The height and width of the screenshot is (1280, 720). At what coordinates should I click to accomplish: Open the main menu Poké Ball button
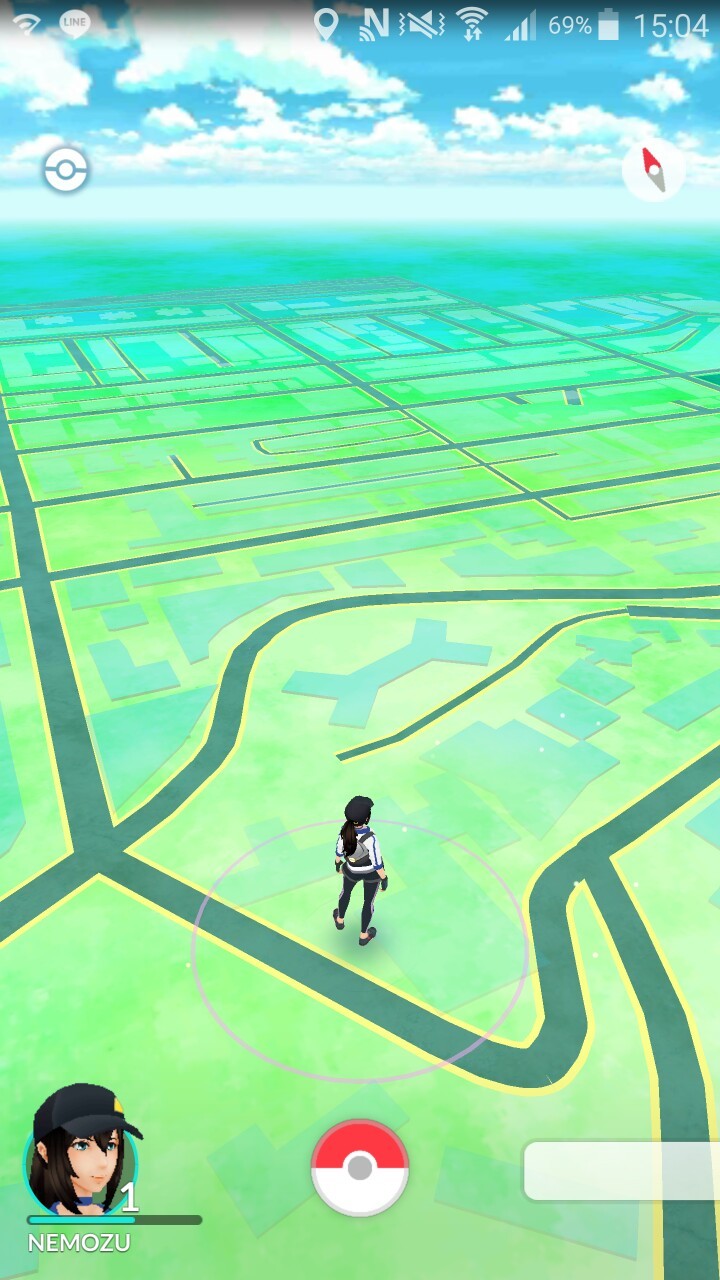tap(360, 1168)
